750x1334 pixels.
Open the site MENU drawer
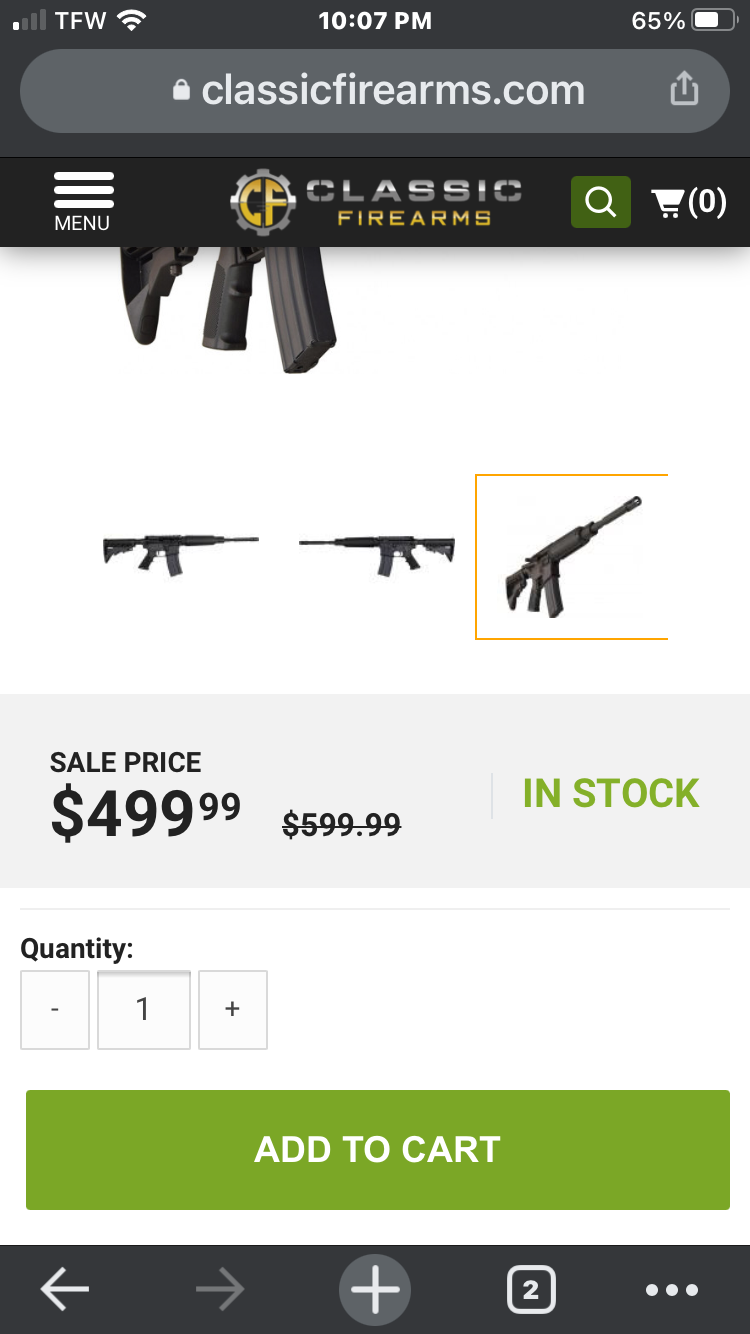(82, 201)
